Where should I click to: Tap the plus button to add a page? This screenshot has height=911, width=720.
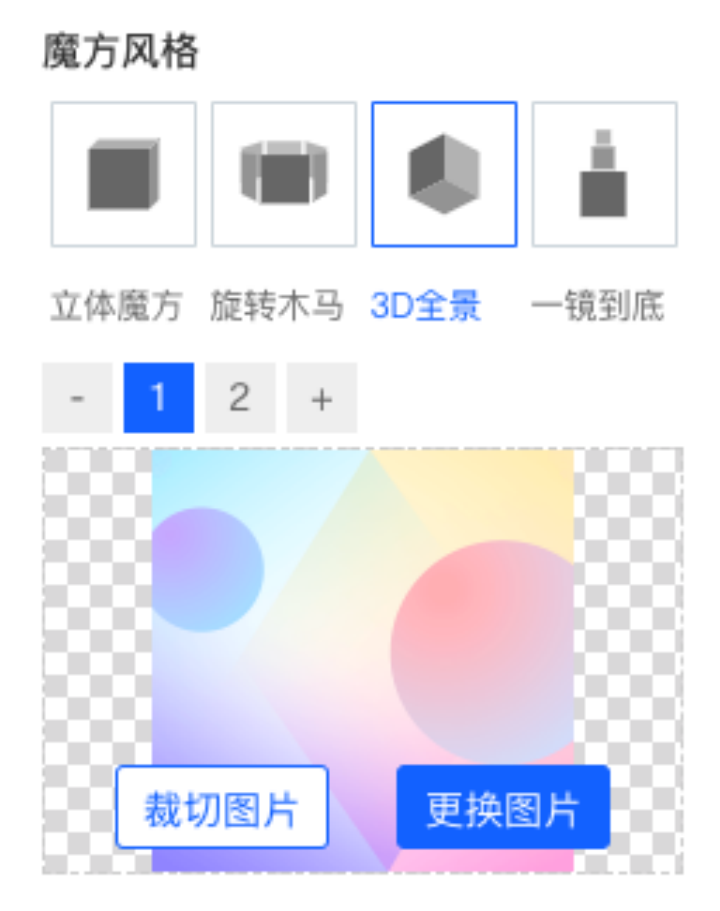pyautogui.click(x=321, y=398)
